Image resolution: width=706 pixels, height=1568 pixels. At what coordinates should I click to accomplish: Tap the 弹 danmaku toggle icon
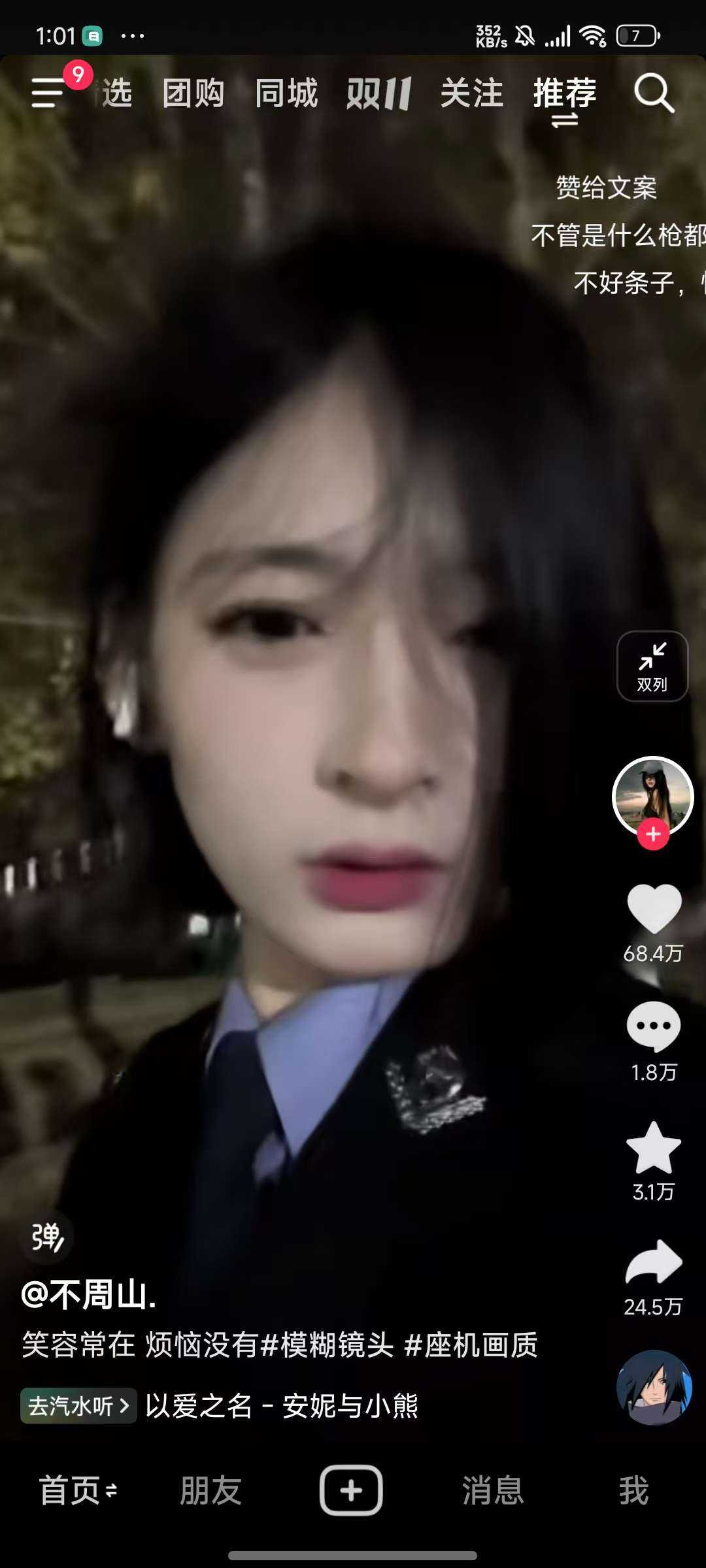[x=47, y=1237]
